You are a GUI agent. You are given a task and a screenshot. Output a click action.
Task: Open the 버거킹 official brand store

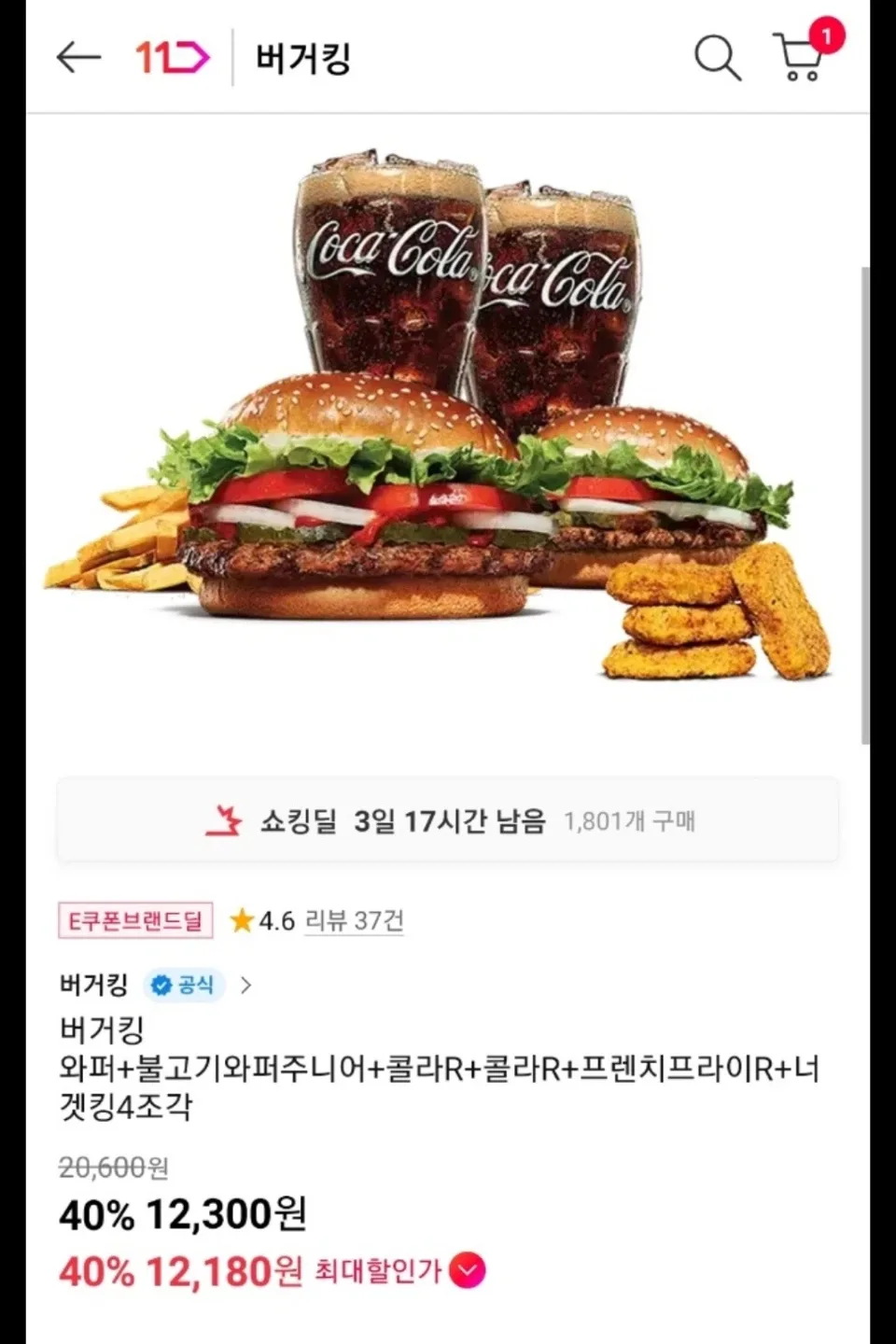point(155,985)
